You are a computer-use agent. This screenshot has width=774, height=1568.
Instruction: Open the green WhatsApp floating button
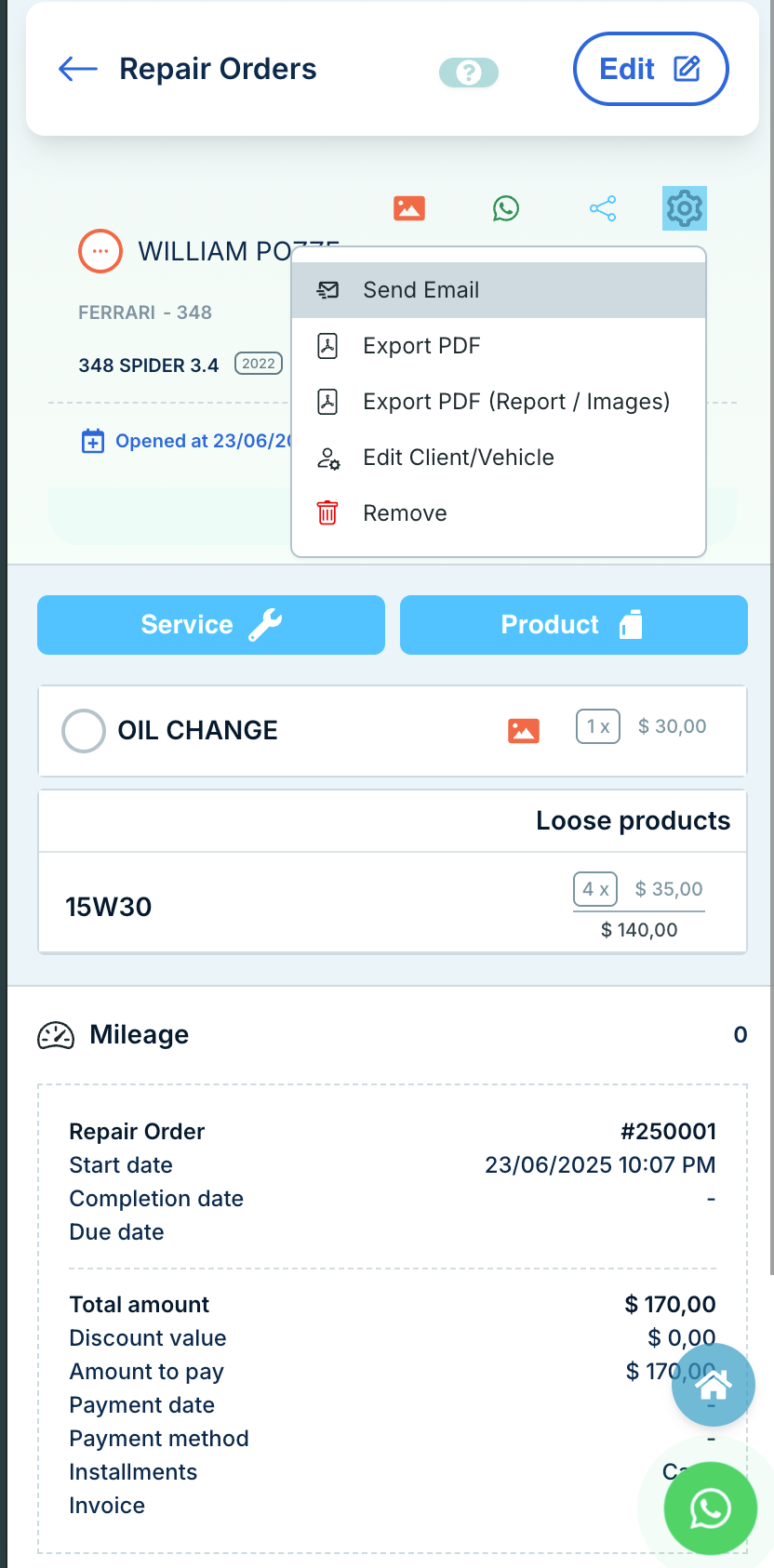tap(711, 1508)
